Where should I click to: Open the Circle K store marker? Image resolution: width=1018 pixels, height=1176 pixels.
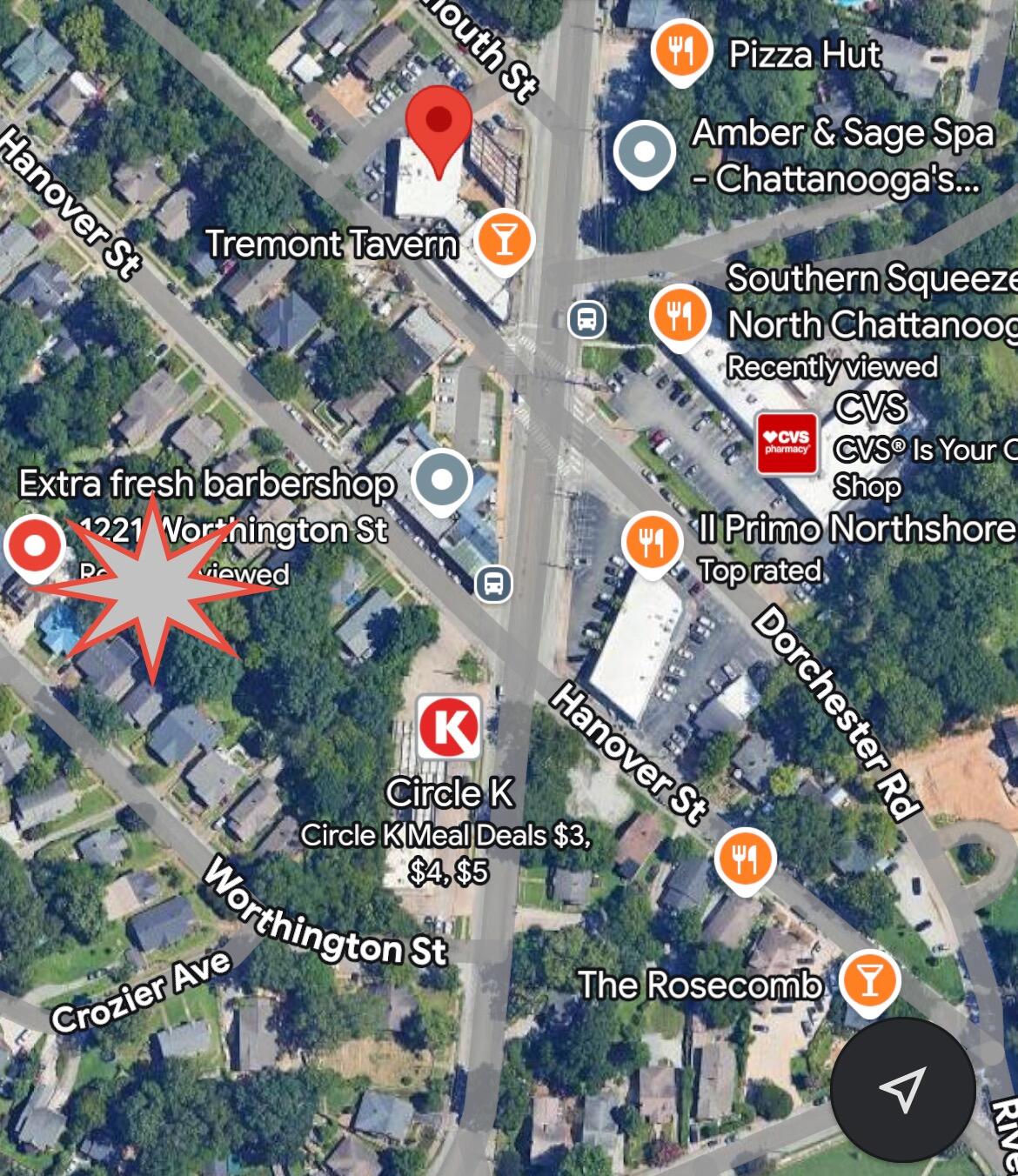(x=449, y=727)
